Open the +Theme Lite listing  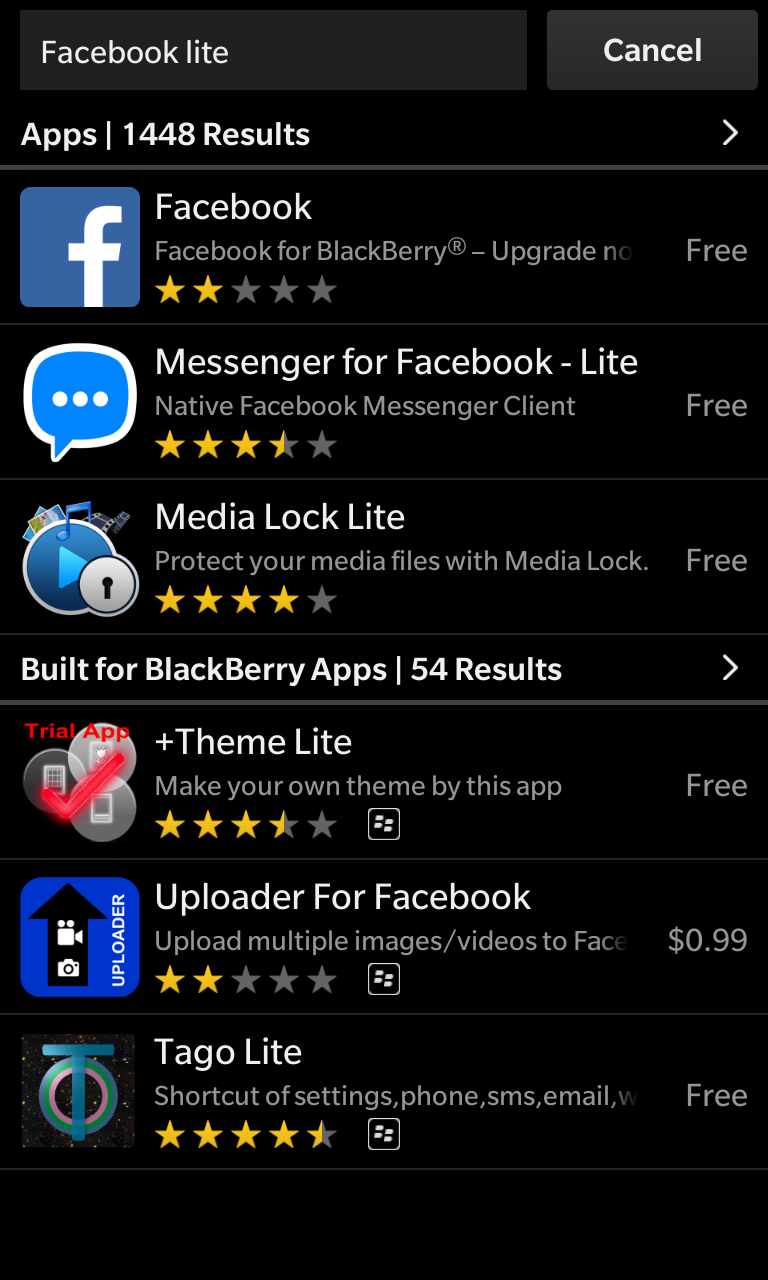[x=384, y=782]
